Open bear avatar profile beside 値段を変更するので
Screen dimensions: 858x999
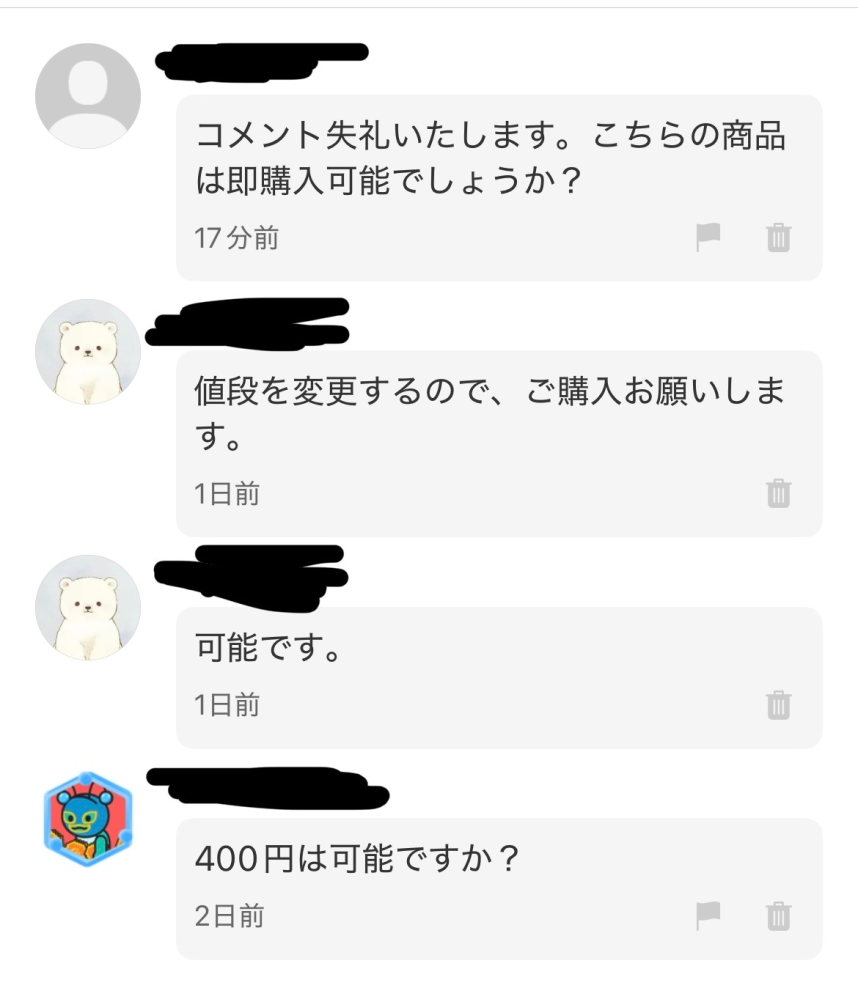[88, 352]
